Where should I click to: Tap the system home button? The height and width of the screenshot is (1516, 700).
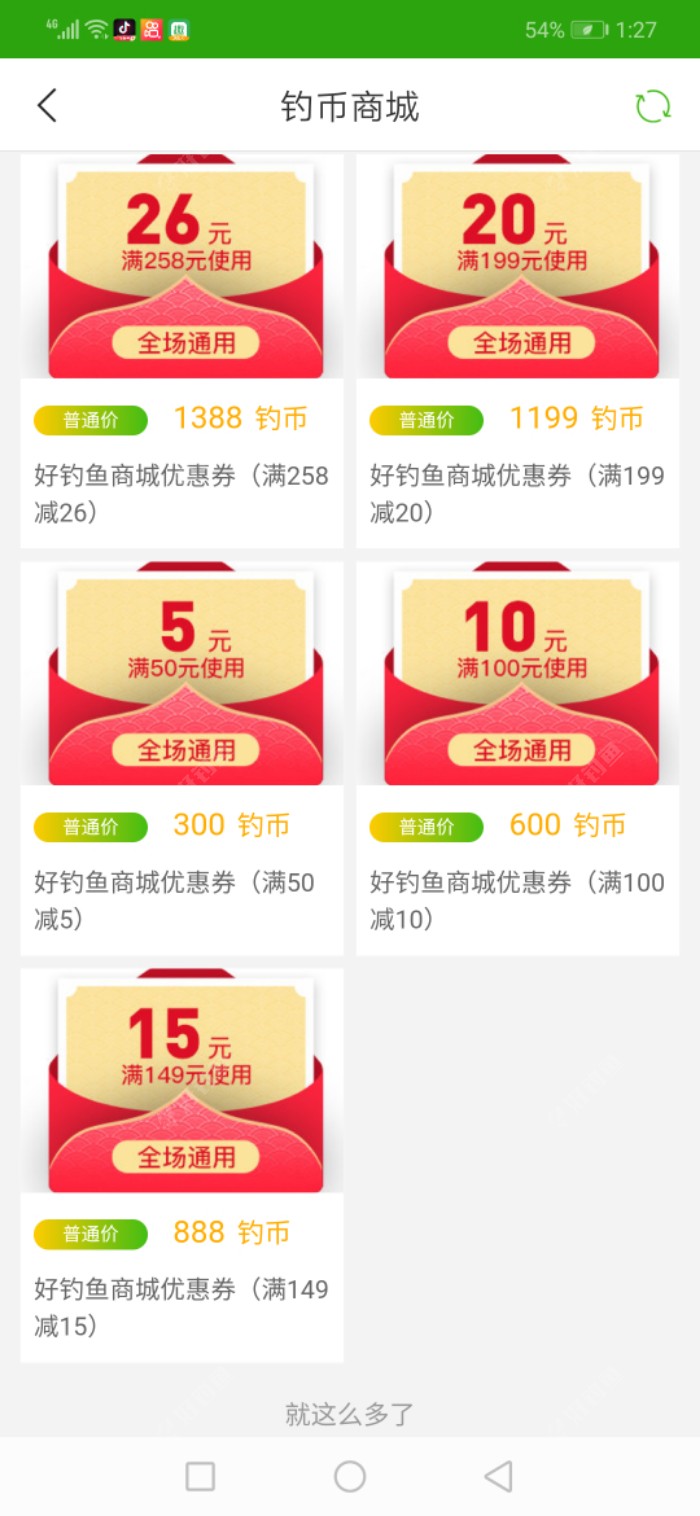coord(350,1476)
